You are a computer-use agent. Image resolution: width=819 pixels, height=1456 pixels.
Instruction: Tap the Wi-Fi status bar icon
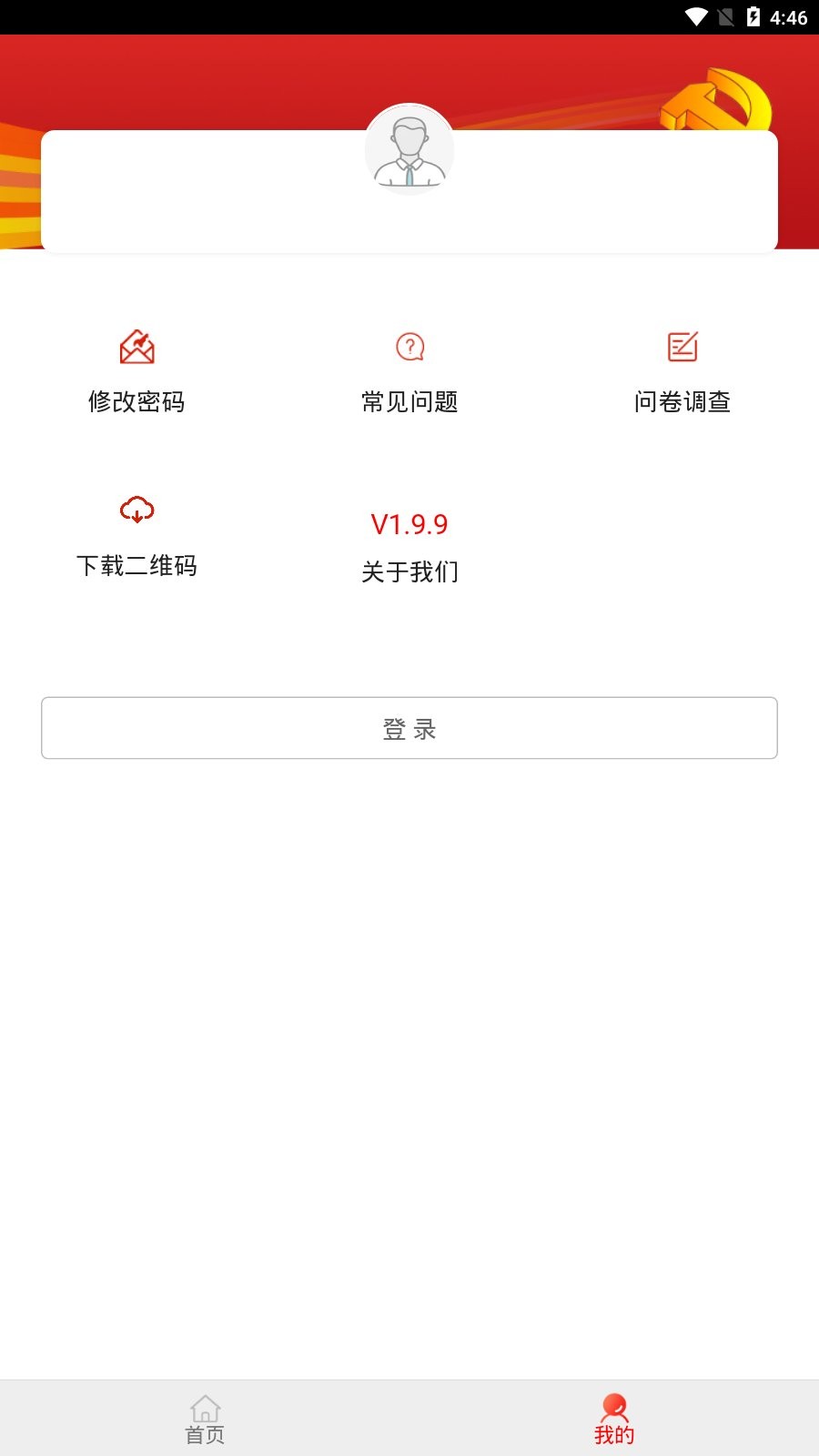[x=695, y=15]
